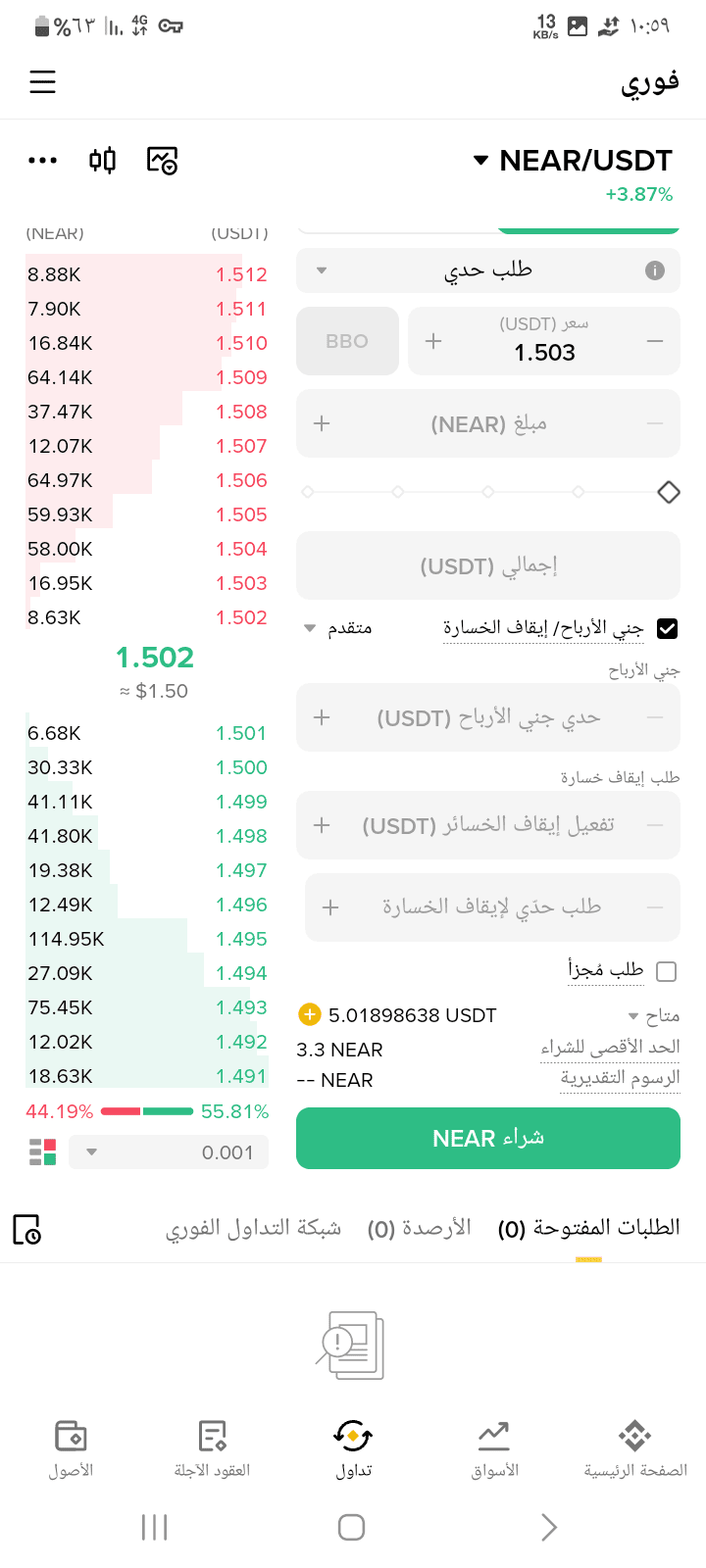706x1568 pixels.
Task: Check the طلب مجزأ checkbox
Action: (x=667, y=971)
